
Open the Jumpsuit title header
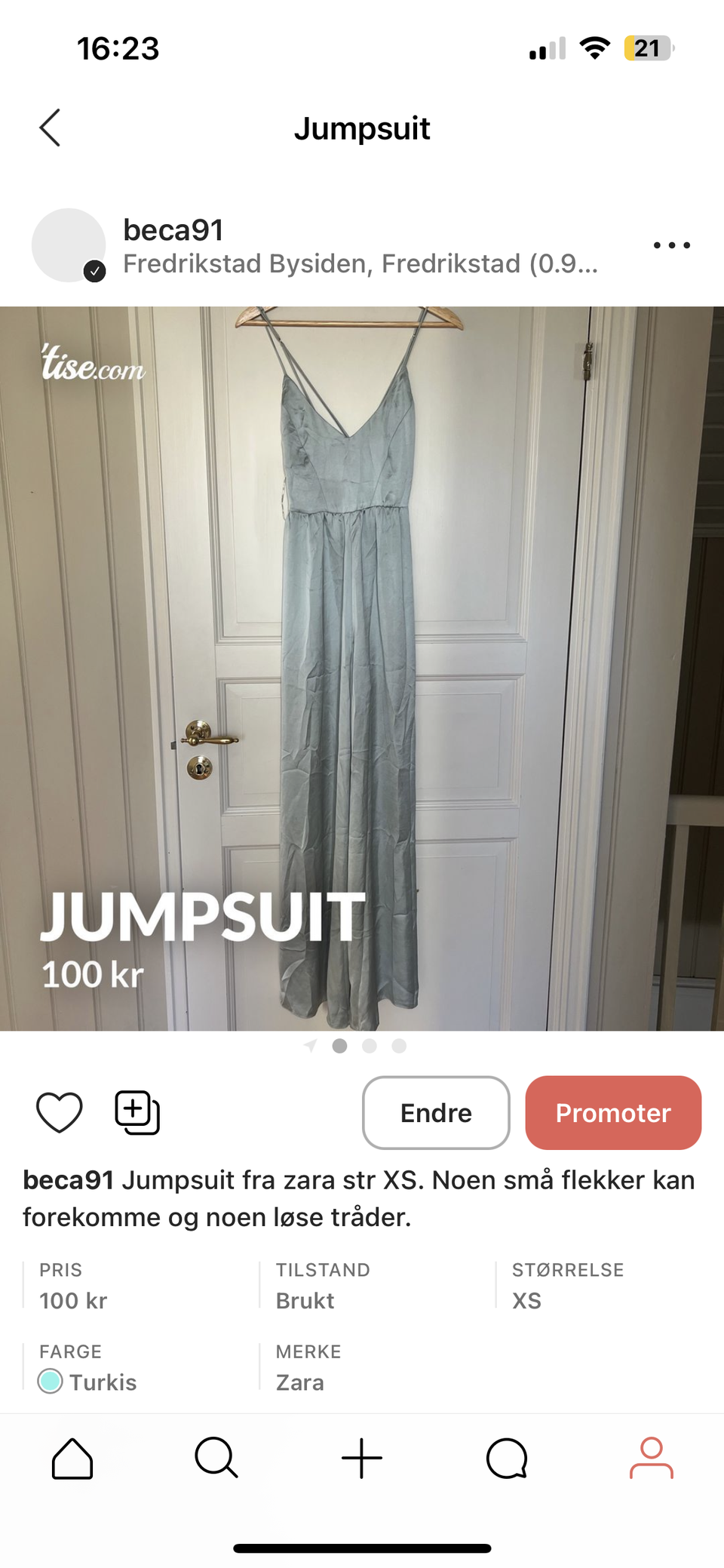(362, 128)
